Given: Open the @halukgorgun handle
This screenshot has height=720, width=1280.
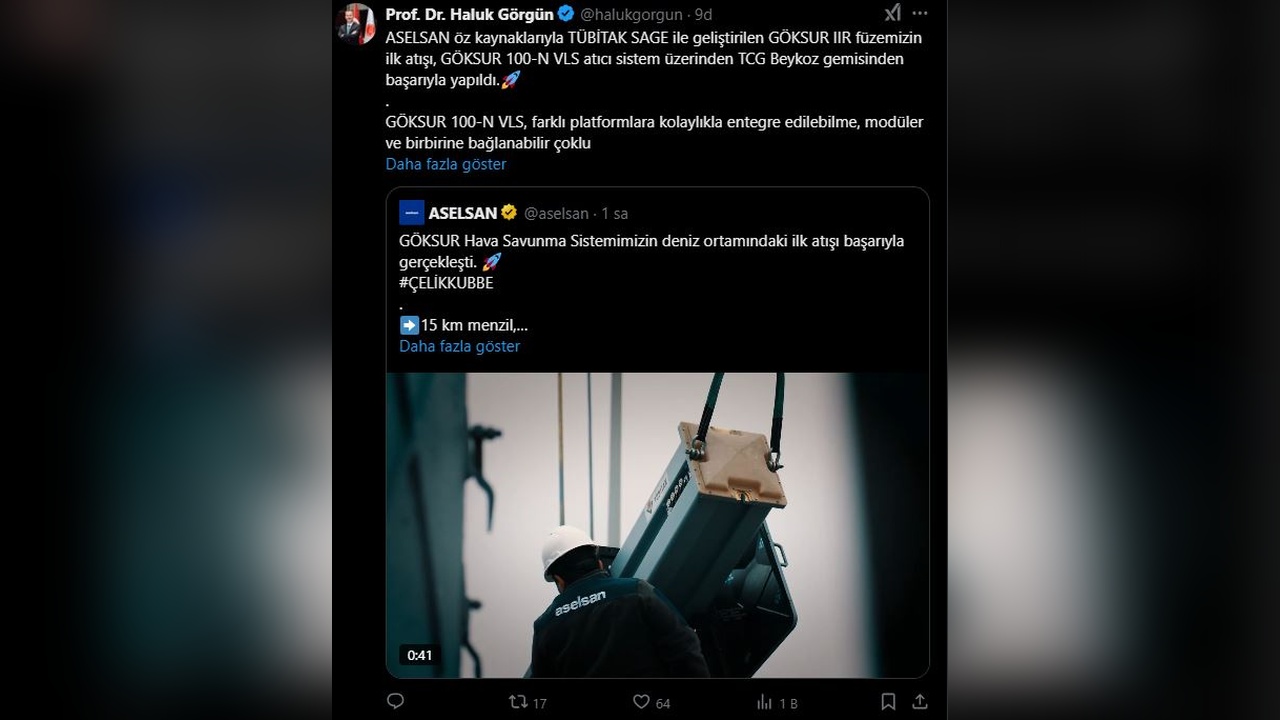Looking at the screenshot, I should 631,14.
